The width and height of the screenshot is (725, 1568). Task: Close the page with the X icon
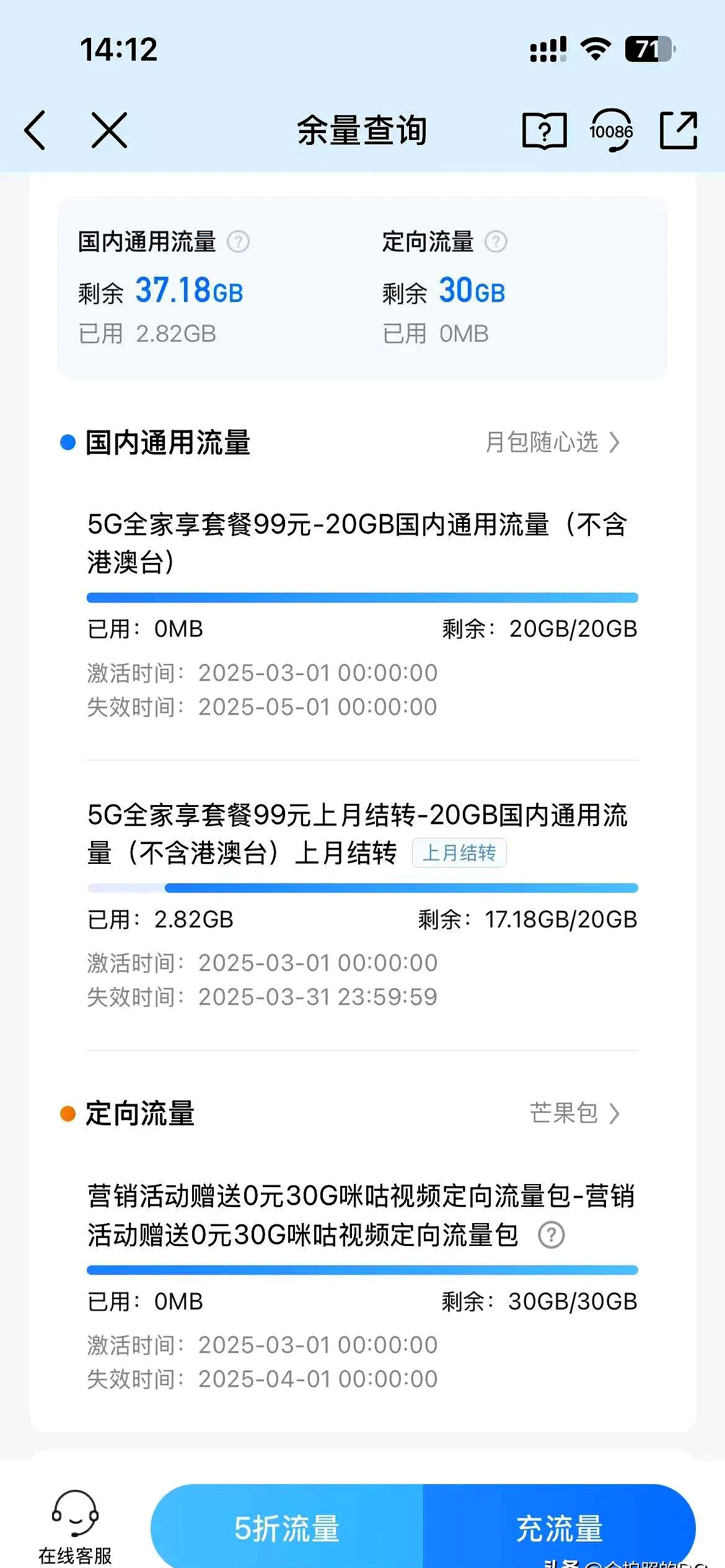click(109, 131)
